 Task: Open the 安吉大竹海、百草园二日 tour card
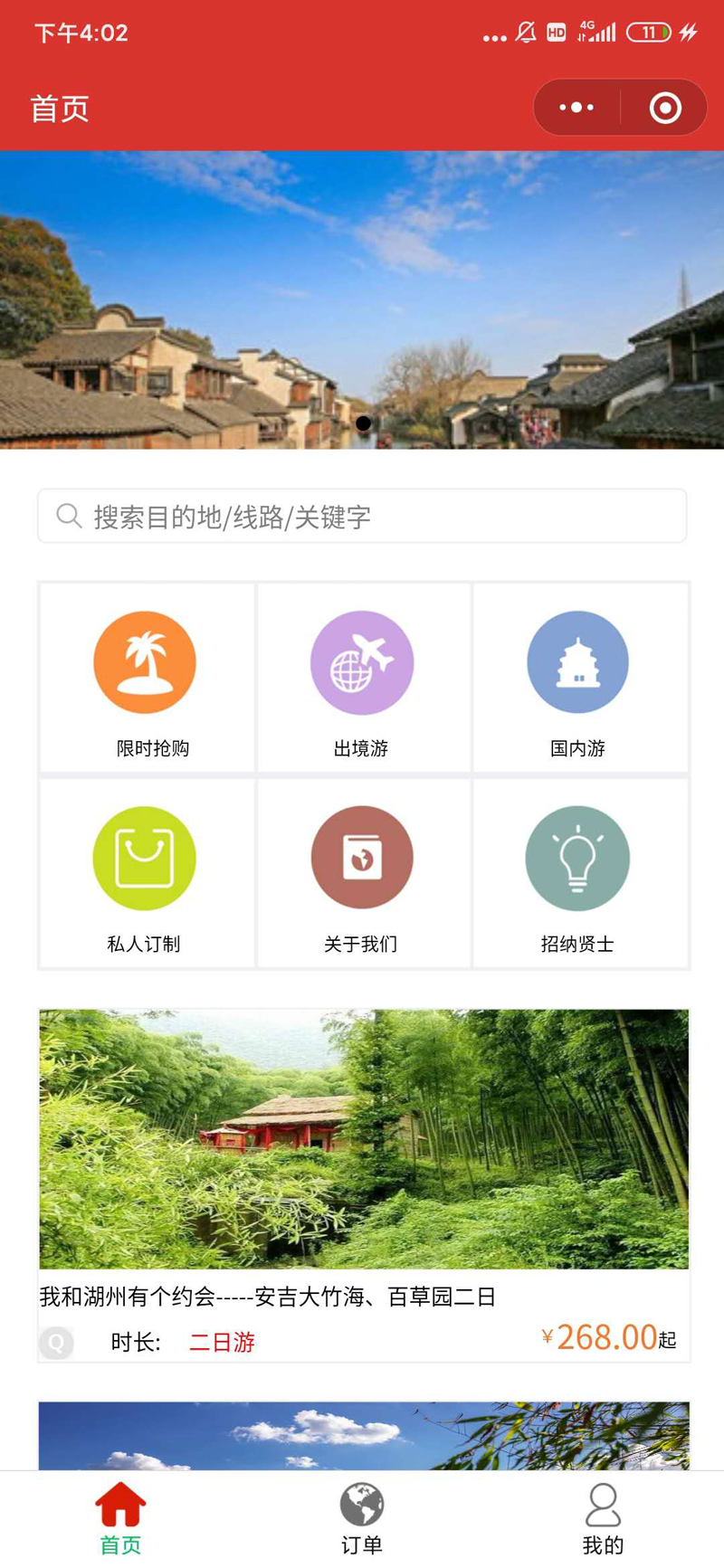pyautogui.click(x=362, y=1176)
